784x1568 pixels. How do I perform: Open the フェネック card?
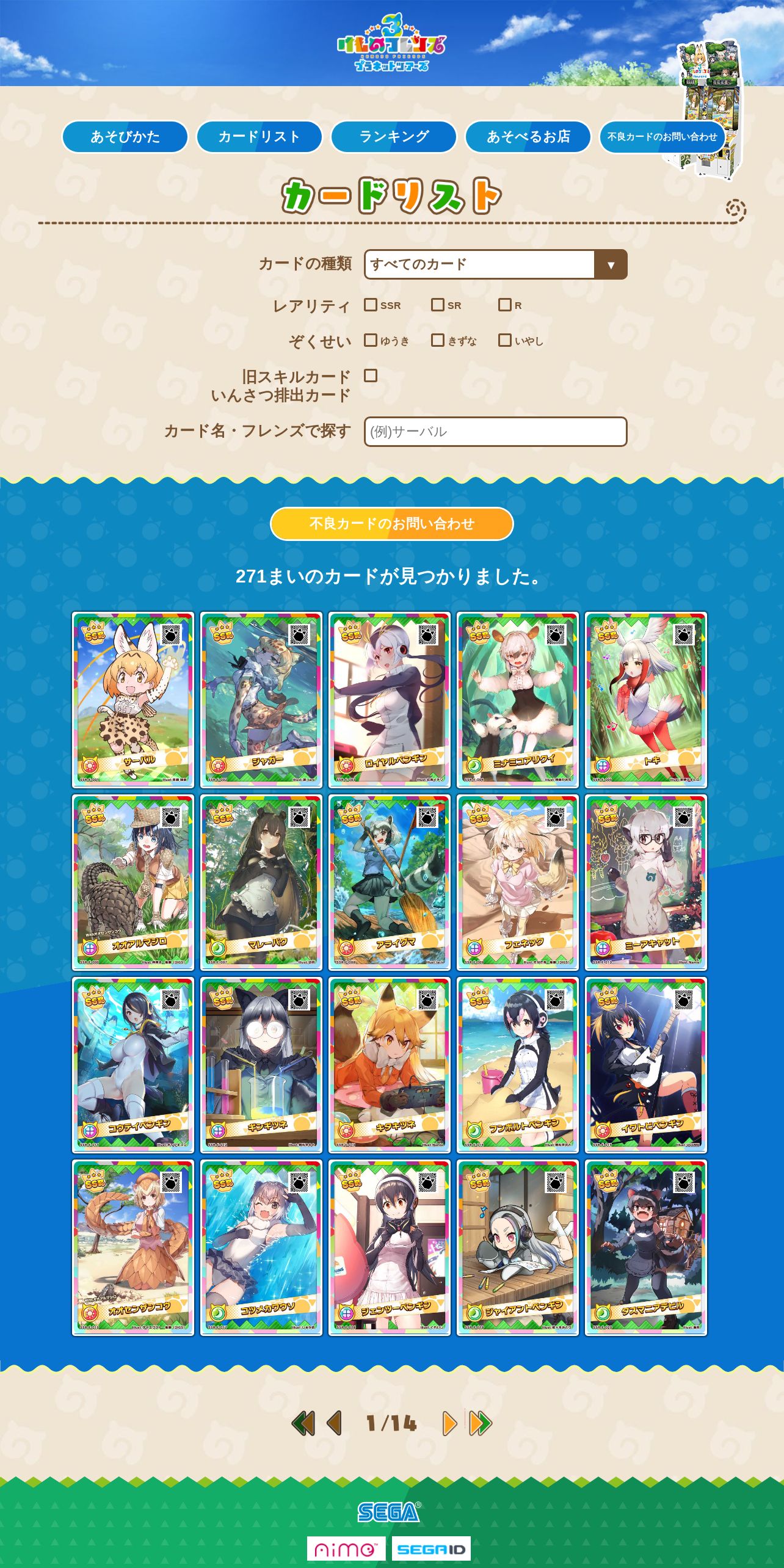[518, 882]
